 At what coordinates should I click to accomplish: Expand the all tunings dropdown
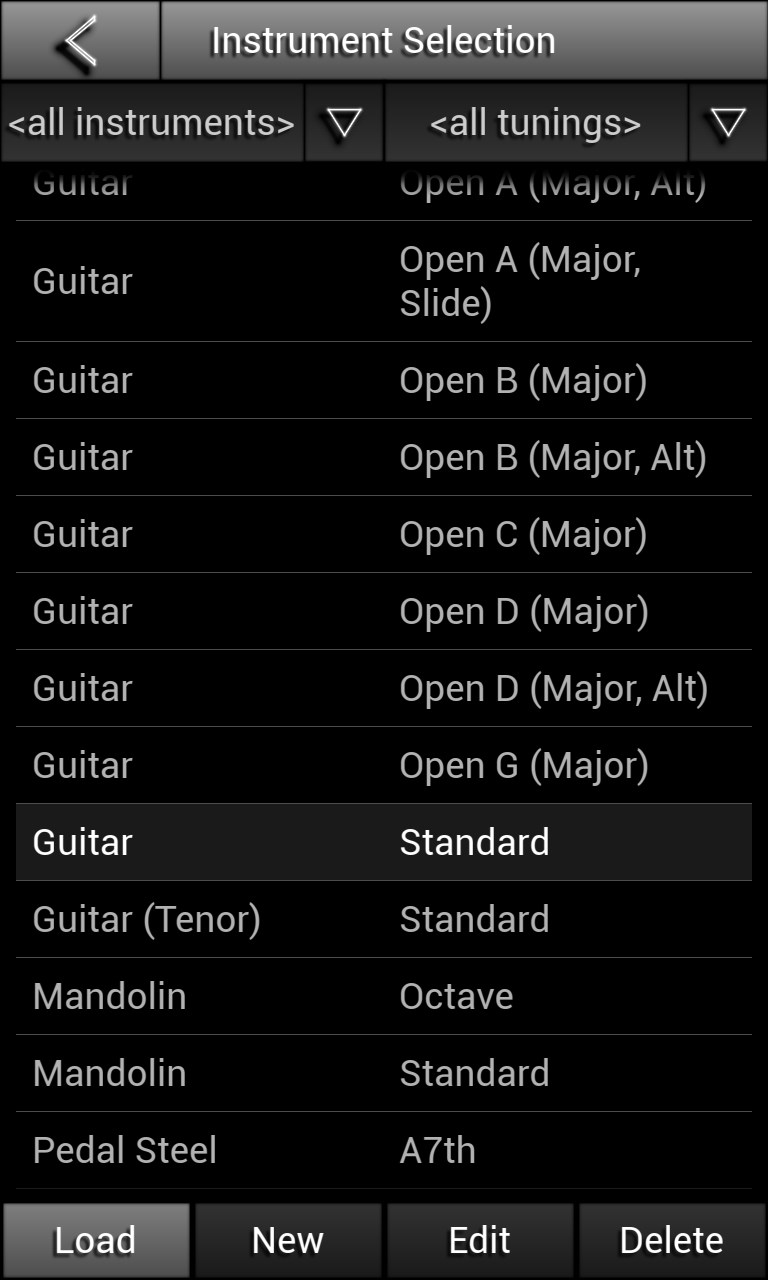(x=727, y=123)
